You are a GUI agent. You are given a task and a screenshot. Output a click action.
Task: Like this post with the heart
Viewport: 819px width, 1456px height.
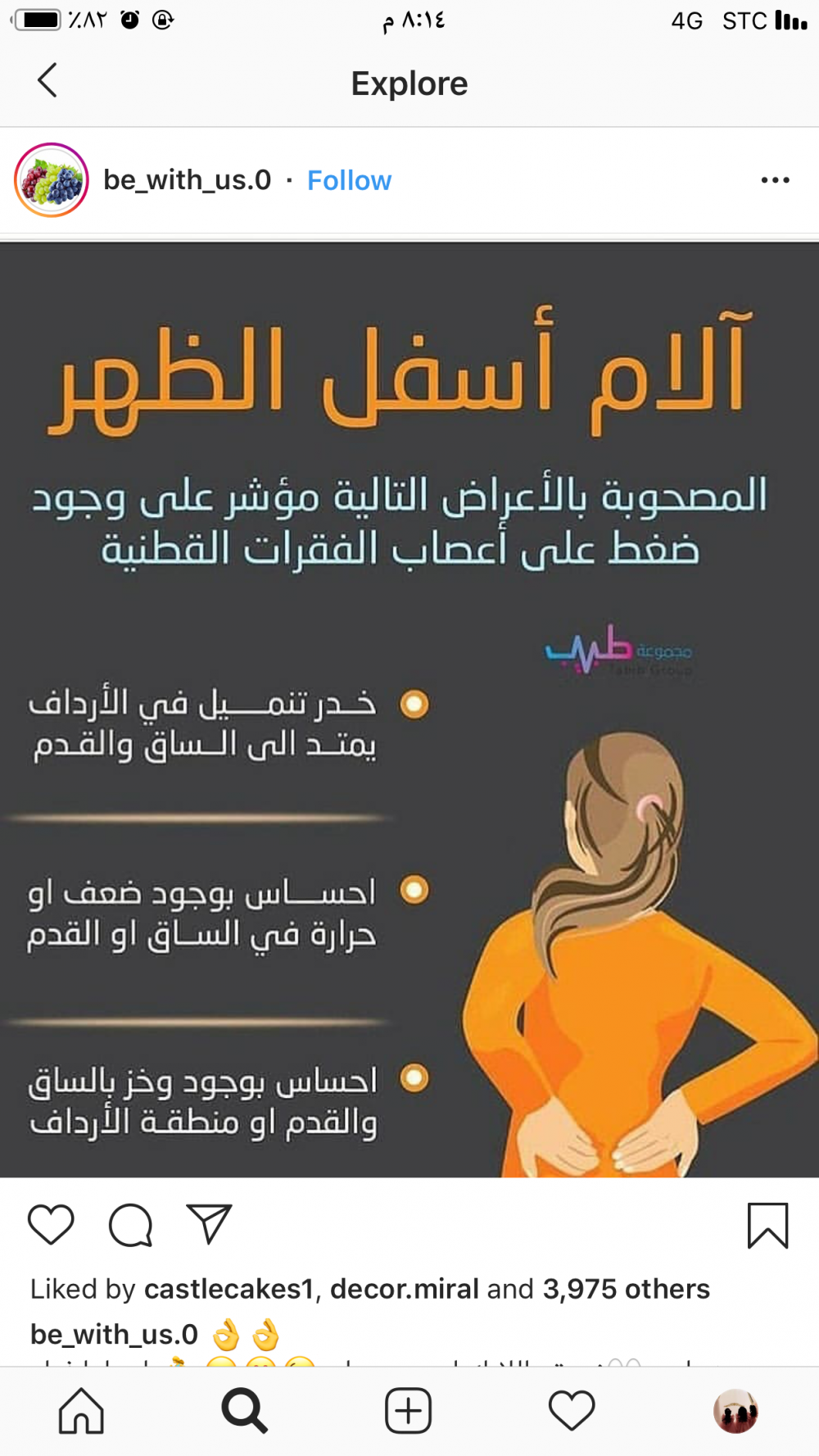point(51,1225)
